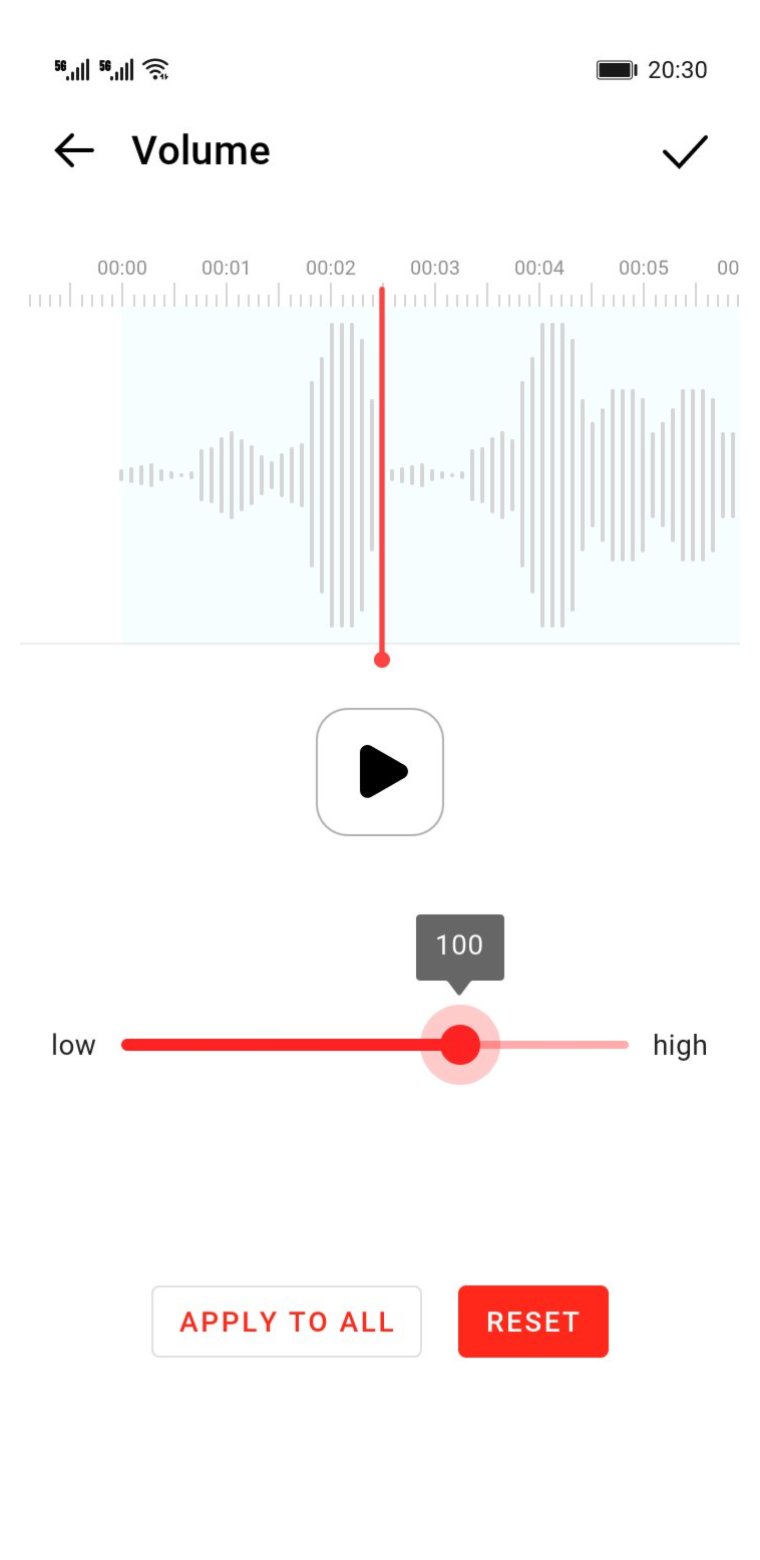Tap Apply to All button
Screen dimensions: 760x1560
click(x=286, y=1321)
